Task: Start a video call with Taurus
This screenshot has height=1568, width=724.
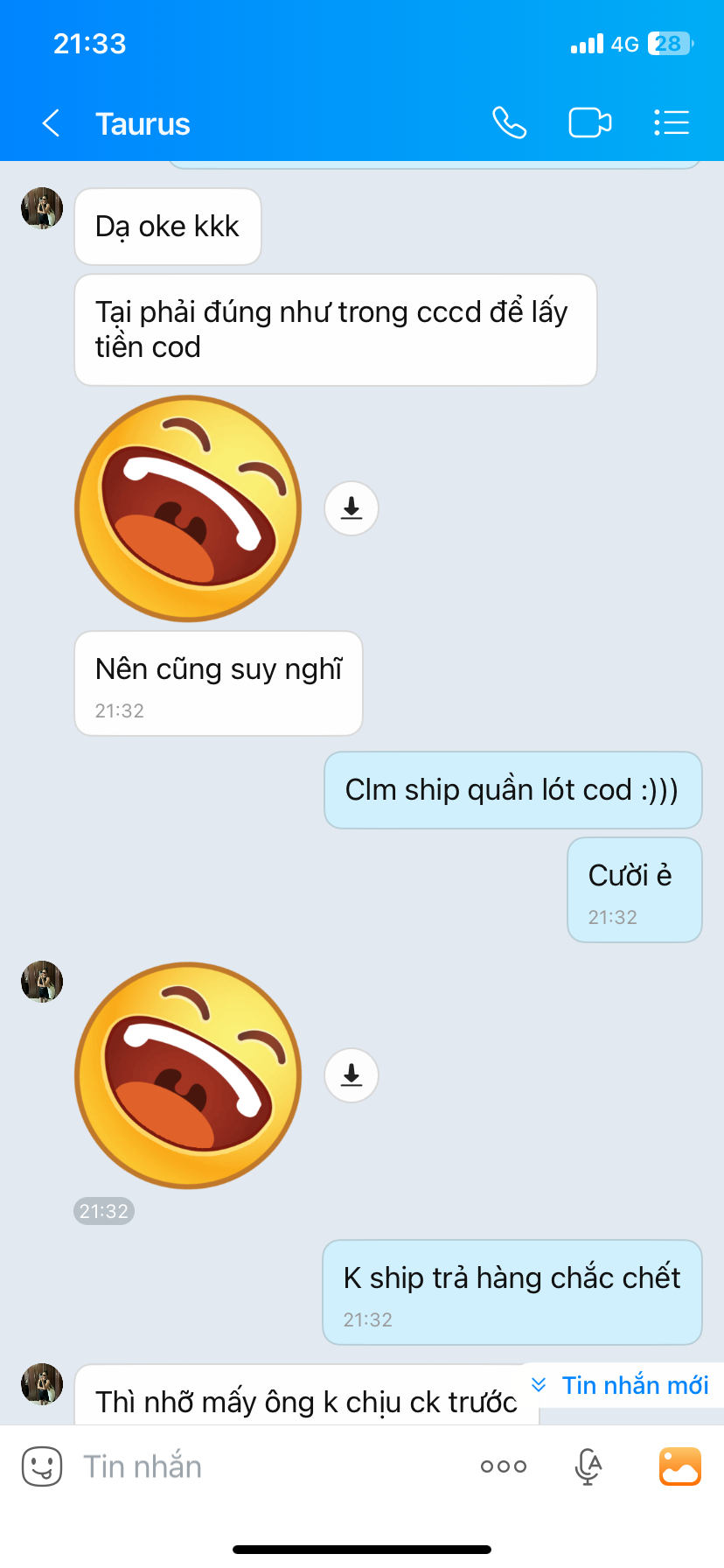Action: click(x=589, y=122)
